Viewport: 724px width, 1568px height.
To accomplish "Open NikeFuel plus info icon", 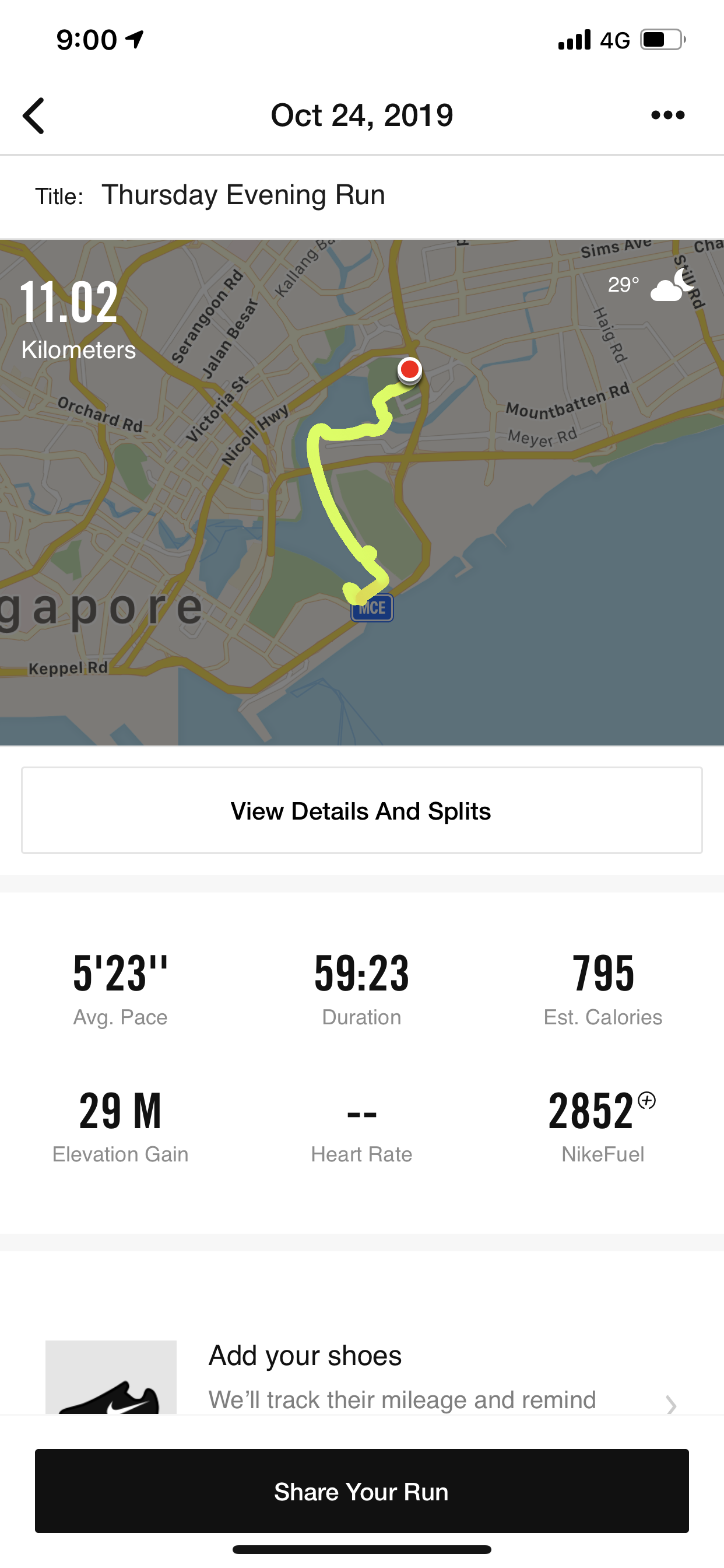I will pyautogui.click(x=646, y=1101).
